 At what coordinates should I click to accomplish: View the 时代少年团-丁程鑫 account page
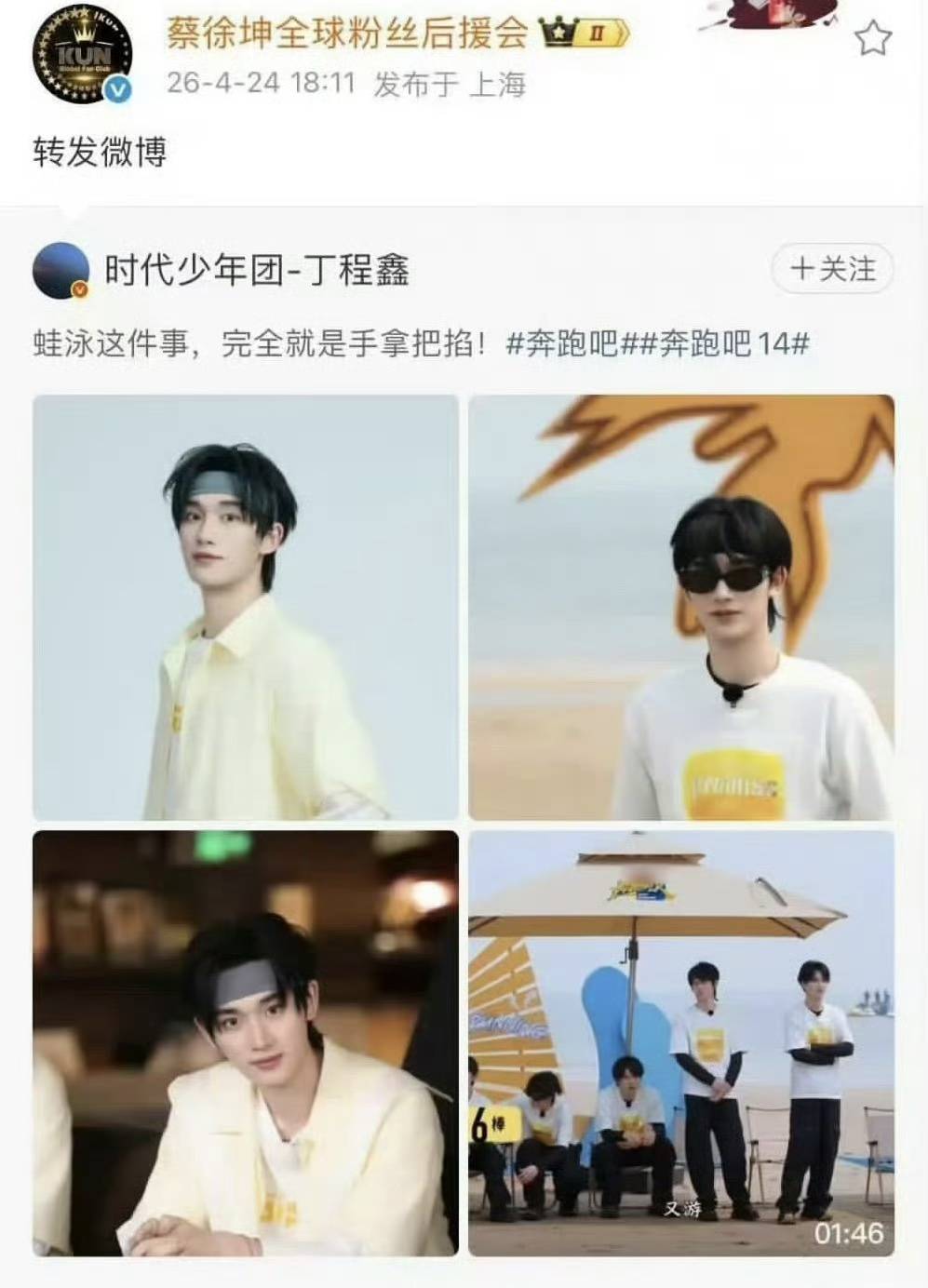pyautogui.click(x=256, y=271)
